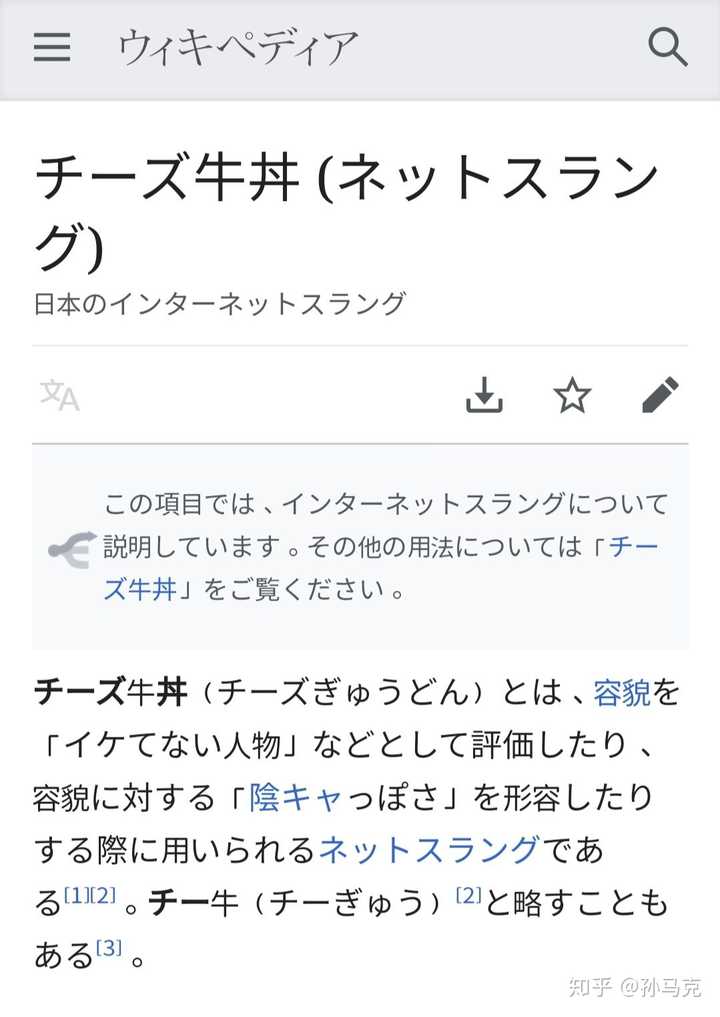The height and width of the screenshot is (1017, 720).
Task: Visit the ネットスラング article link
Action: coord(424,846)
